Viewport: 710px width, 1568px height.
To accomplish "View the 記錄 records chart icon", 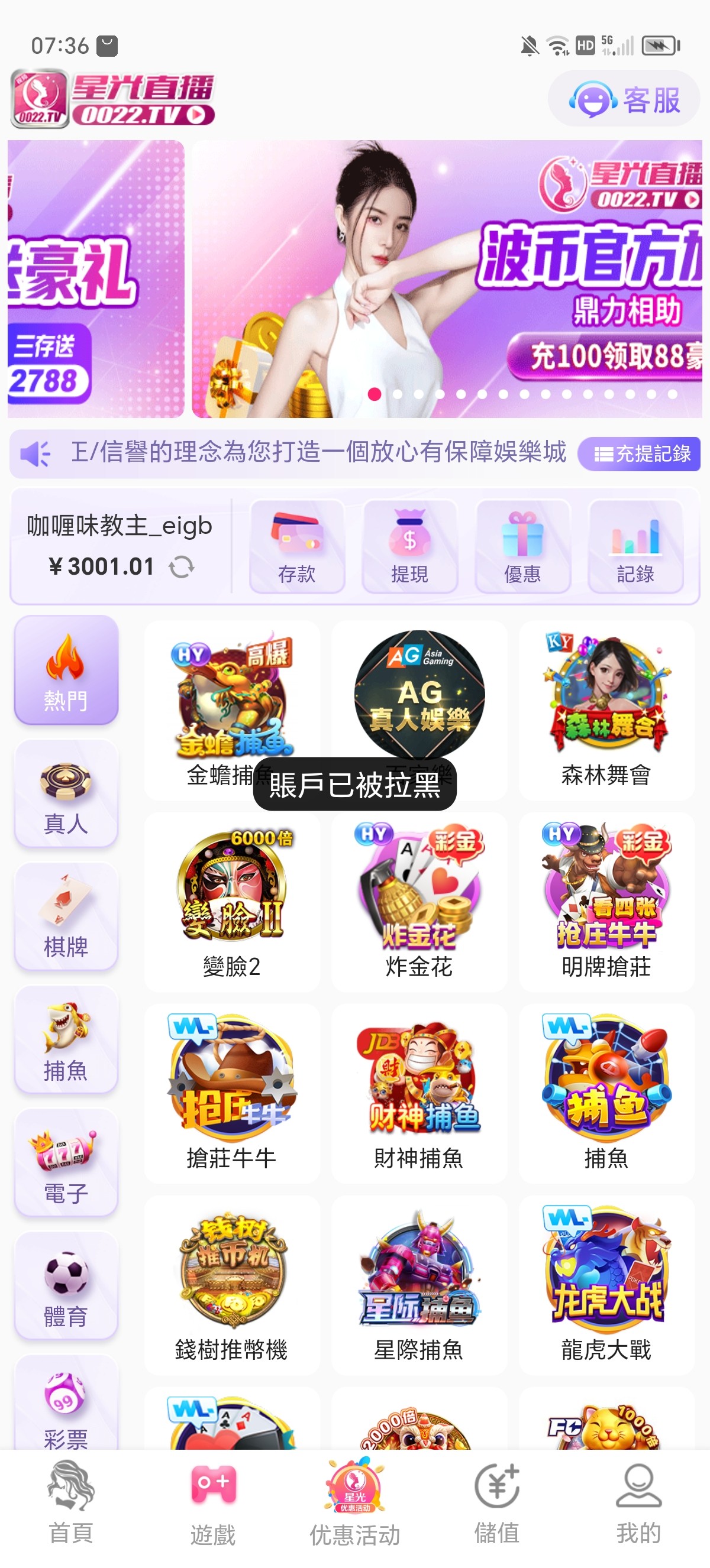I will [x=638, y=546].
